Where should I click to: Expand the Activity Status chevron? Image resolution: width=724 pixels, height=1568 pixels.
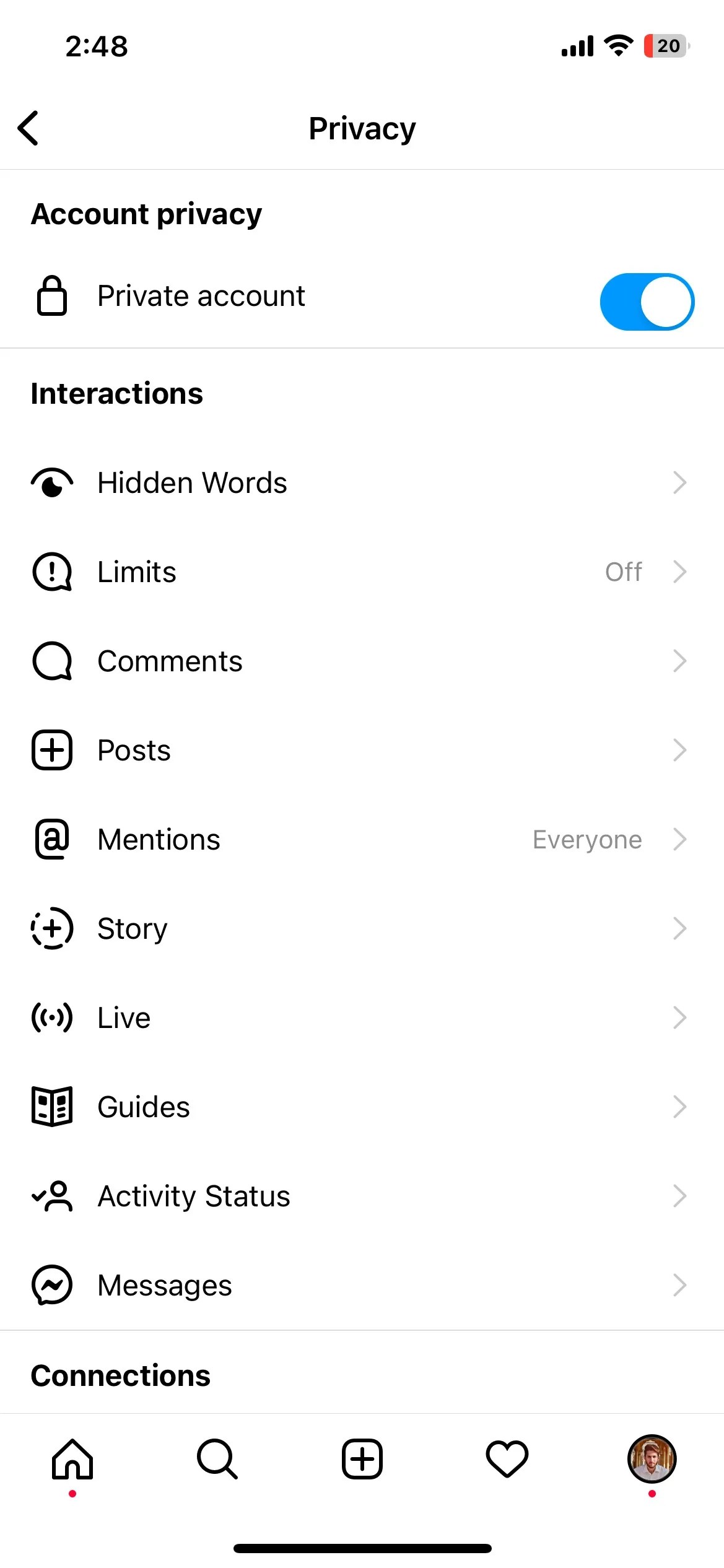coord(680,1196)
